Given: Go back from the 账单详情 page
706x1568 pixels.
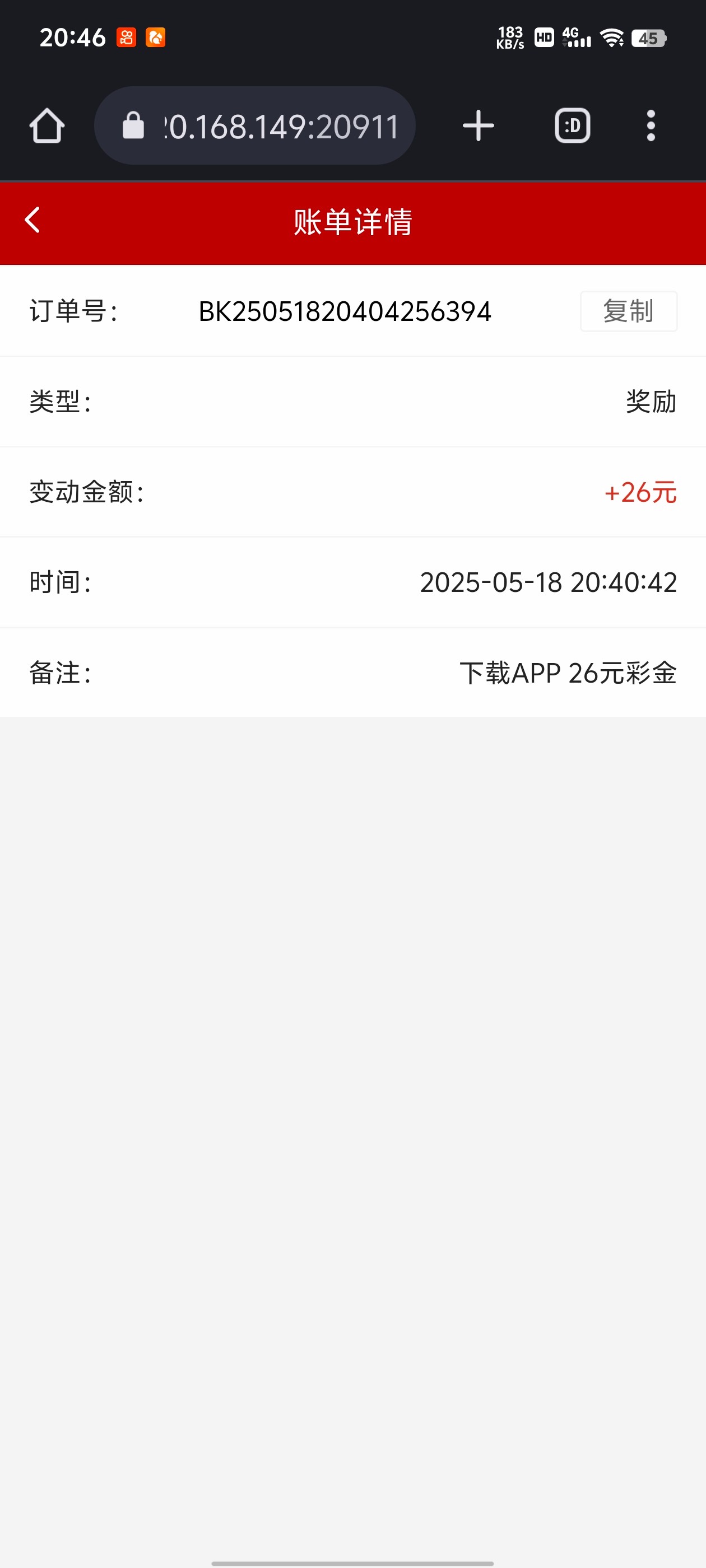Looking at the screenshot, I should (33, 220).
